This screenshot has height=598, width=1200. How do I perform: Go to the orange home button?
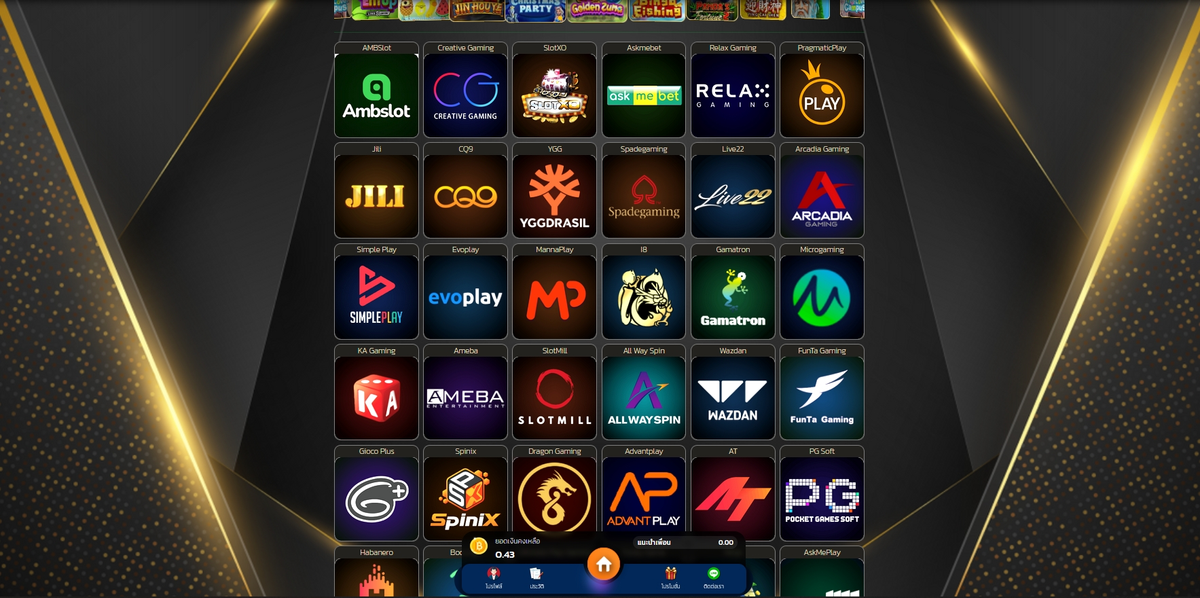click(603, 564)
